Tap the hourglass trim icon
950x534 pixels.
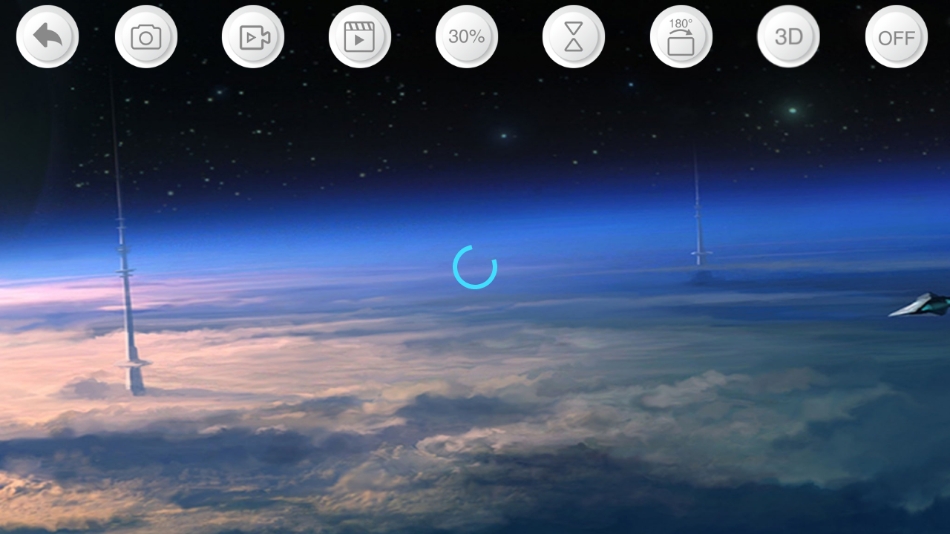click(573, 37)
